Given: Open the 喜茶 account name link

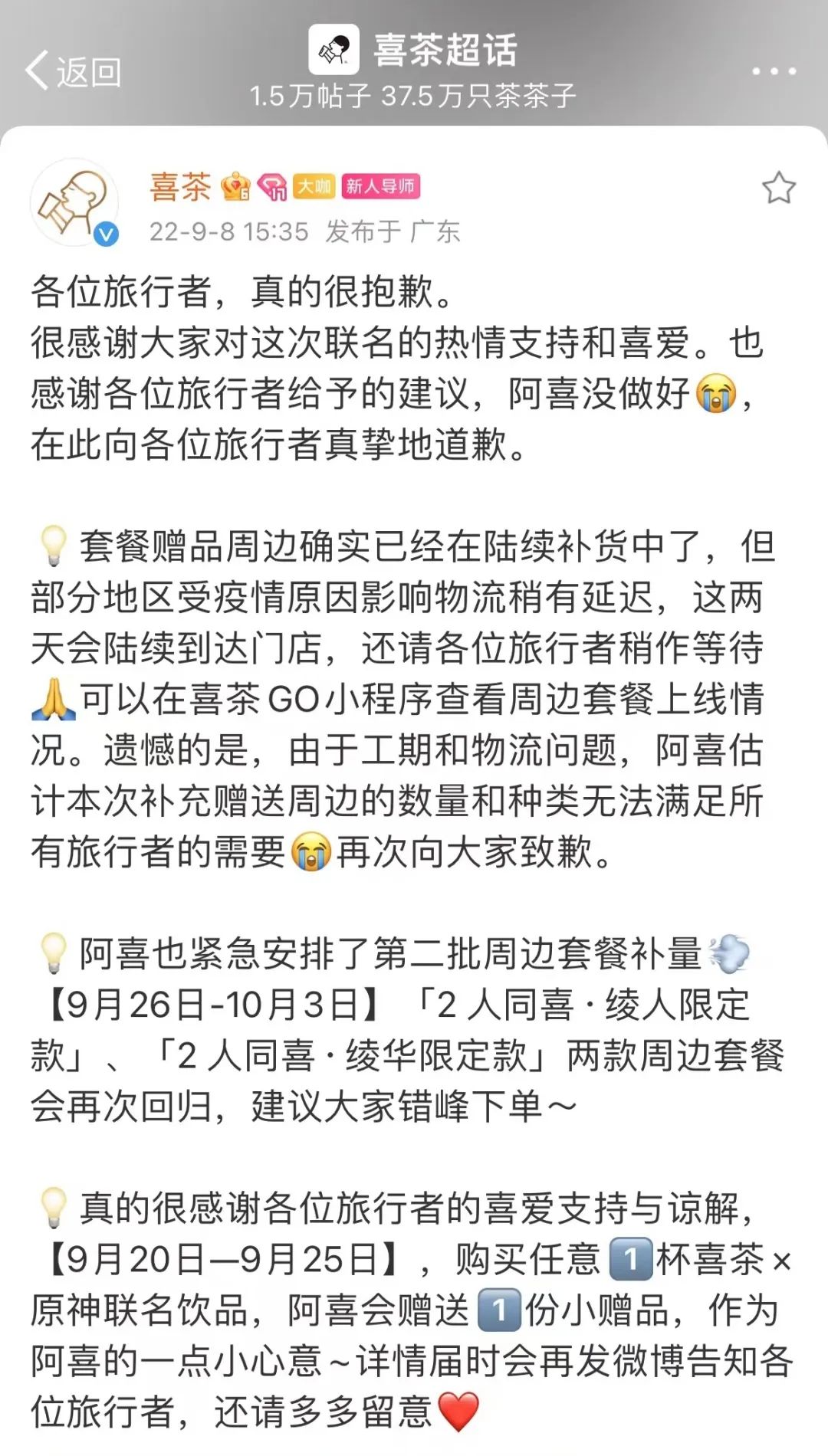Looking at the screenshot, I should coord(180,186).
